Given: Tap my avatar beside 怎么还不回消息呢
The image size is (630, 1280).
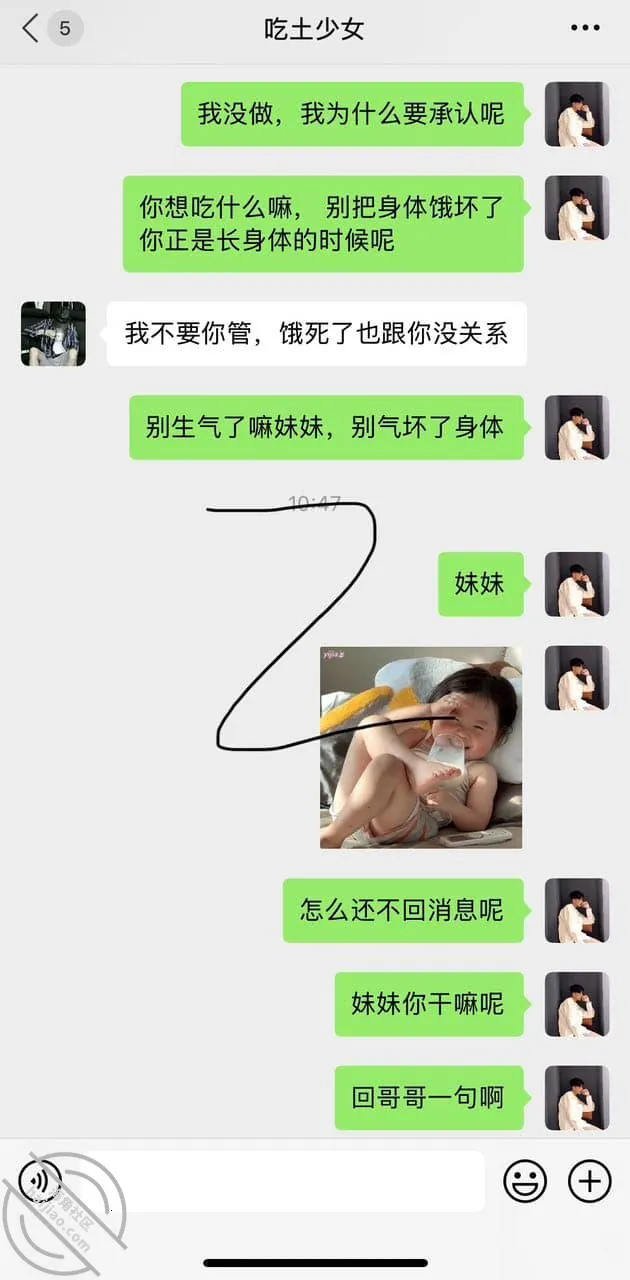Looking at the screenshot, I should coord(577,910).
